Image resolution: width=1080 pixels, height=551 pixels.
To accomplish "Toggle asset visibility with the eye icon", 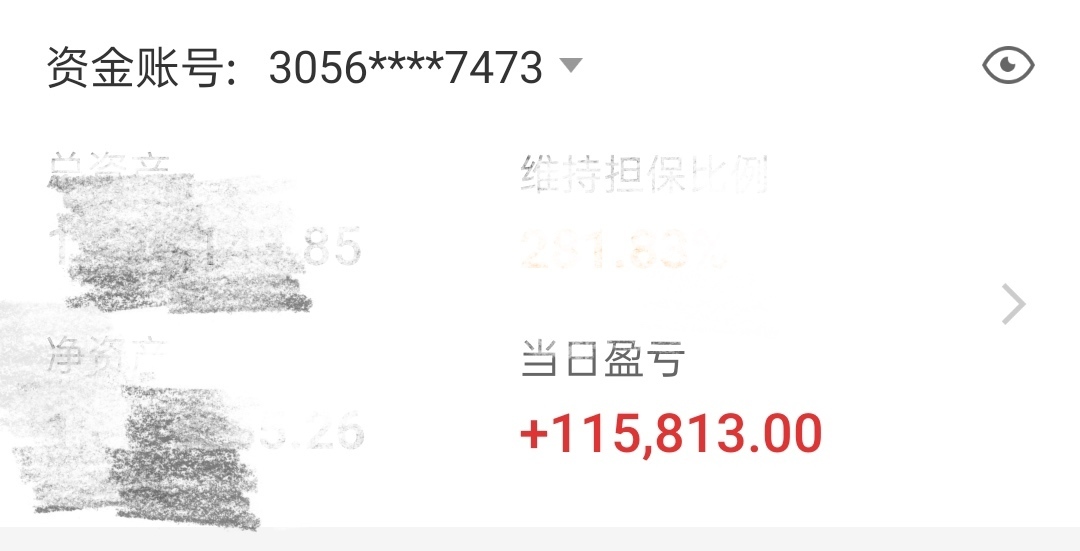I will click(1008, 67).
